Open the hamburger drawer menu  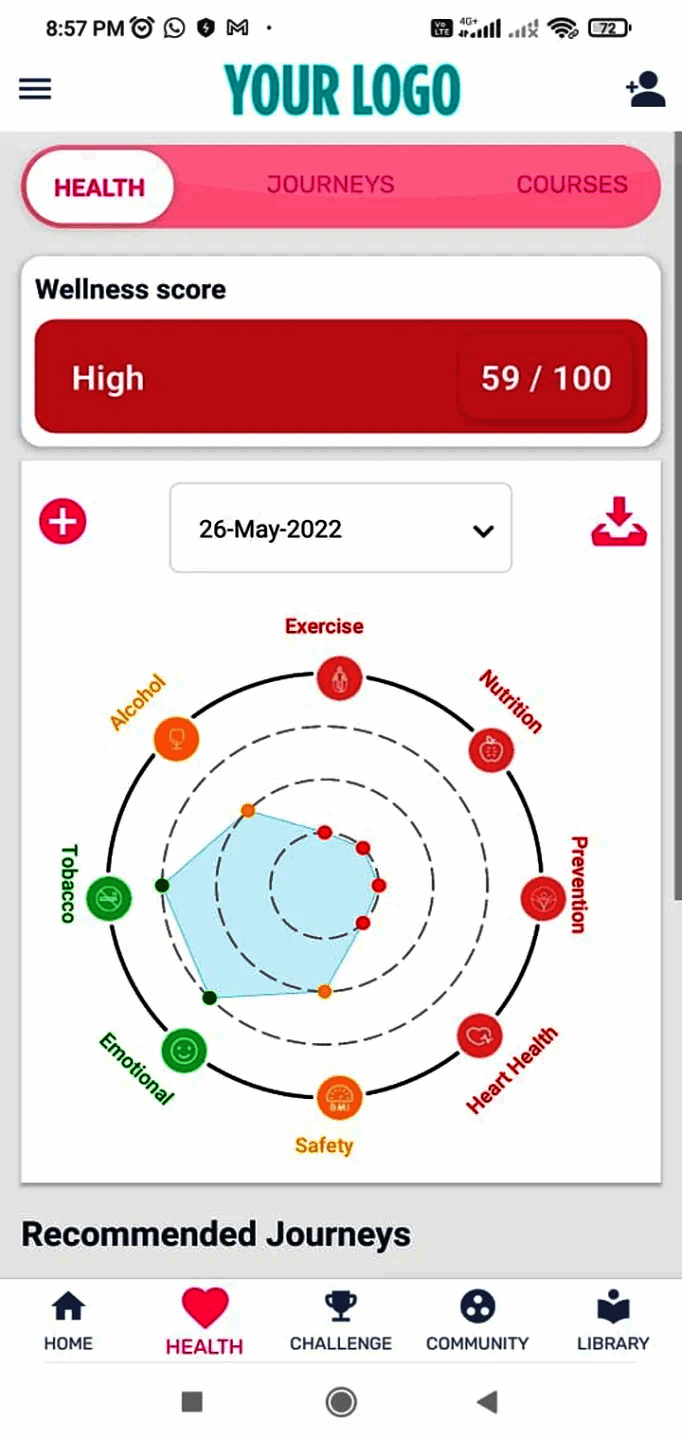point(35,89)
